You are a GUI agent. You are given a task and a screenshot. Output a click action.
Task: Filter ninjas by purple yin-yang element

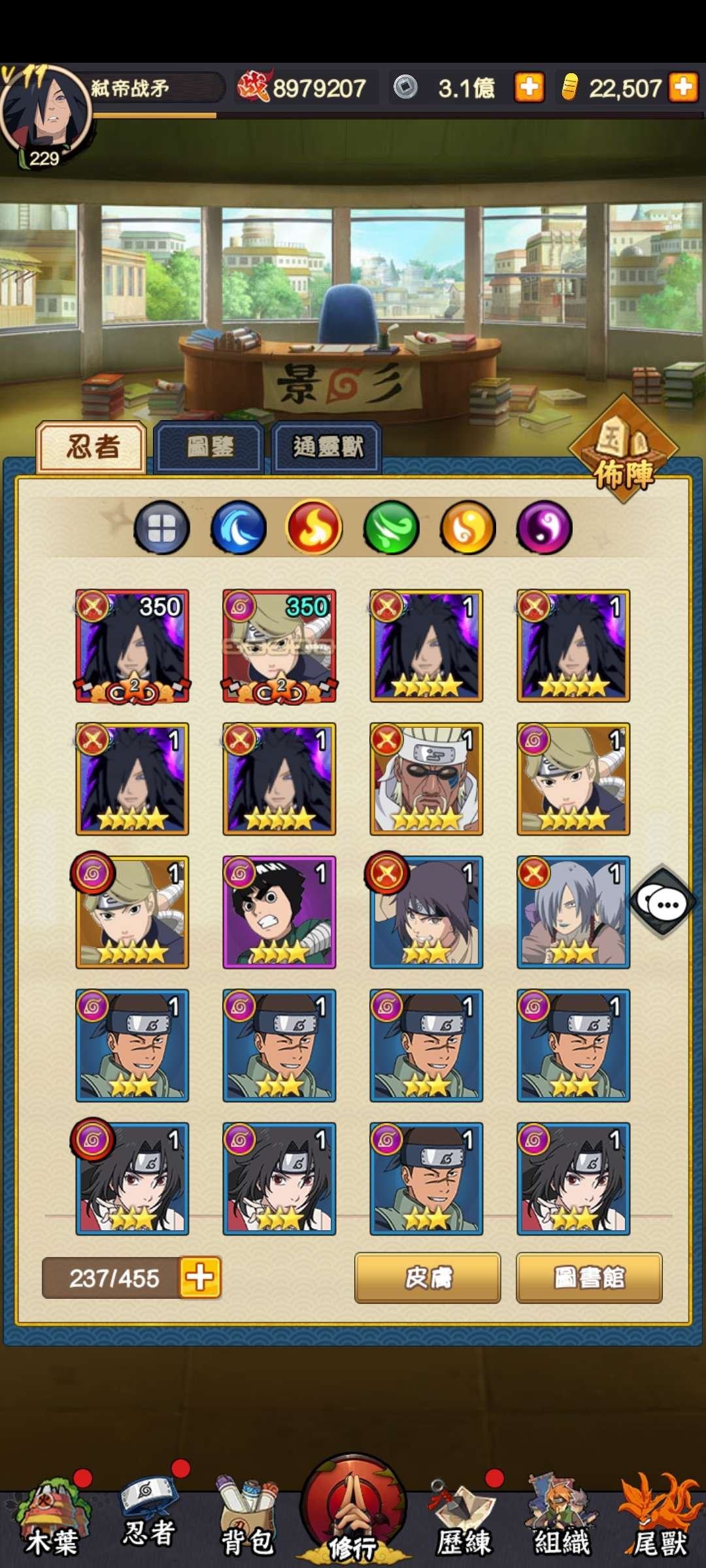544,528
